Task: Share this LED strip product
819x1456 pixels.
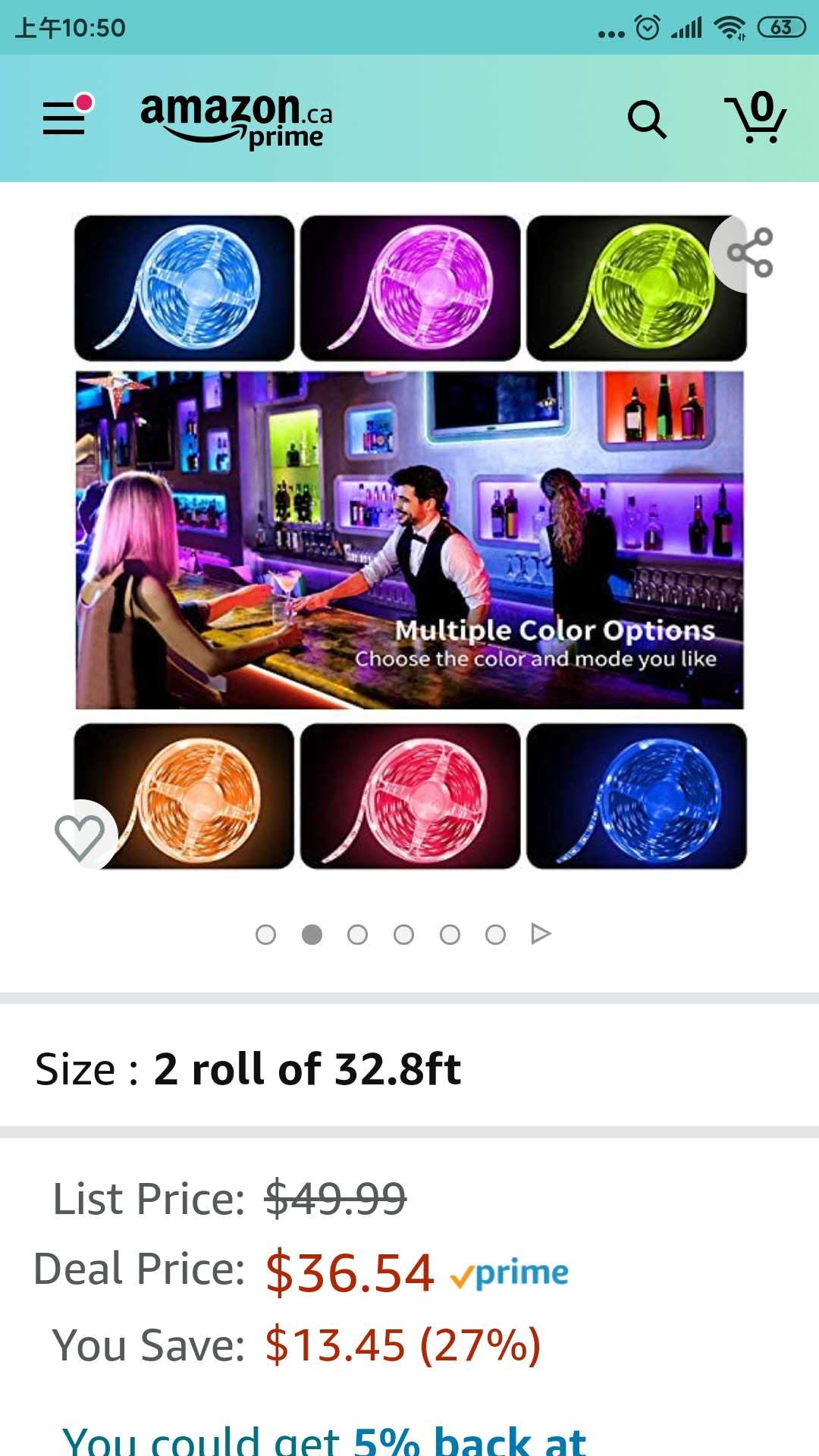Action: point(749,253)
